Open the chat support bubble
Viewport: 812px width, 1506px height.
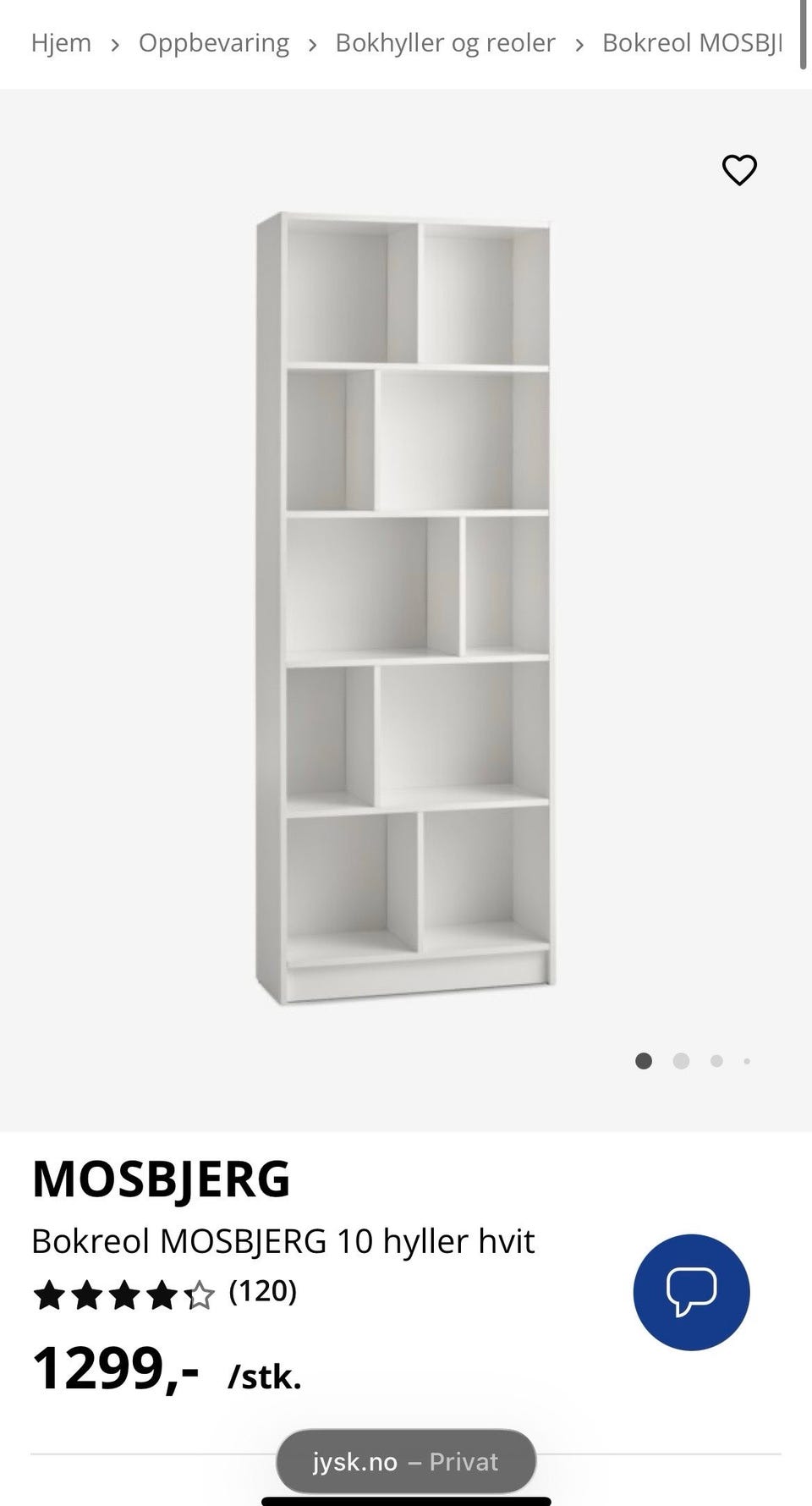pos(691,1292)
